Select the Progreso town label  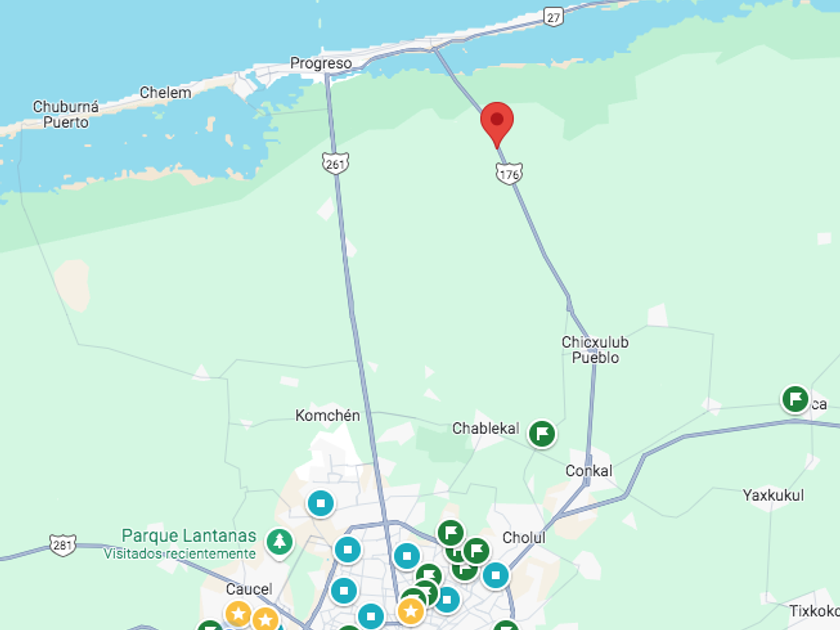point(321,63)
